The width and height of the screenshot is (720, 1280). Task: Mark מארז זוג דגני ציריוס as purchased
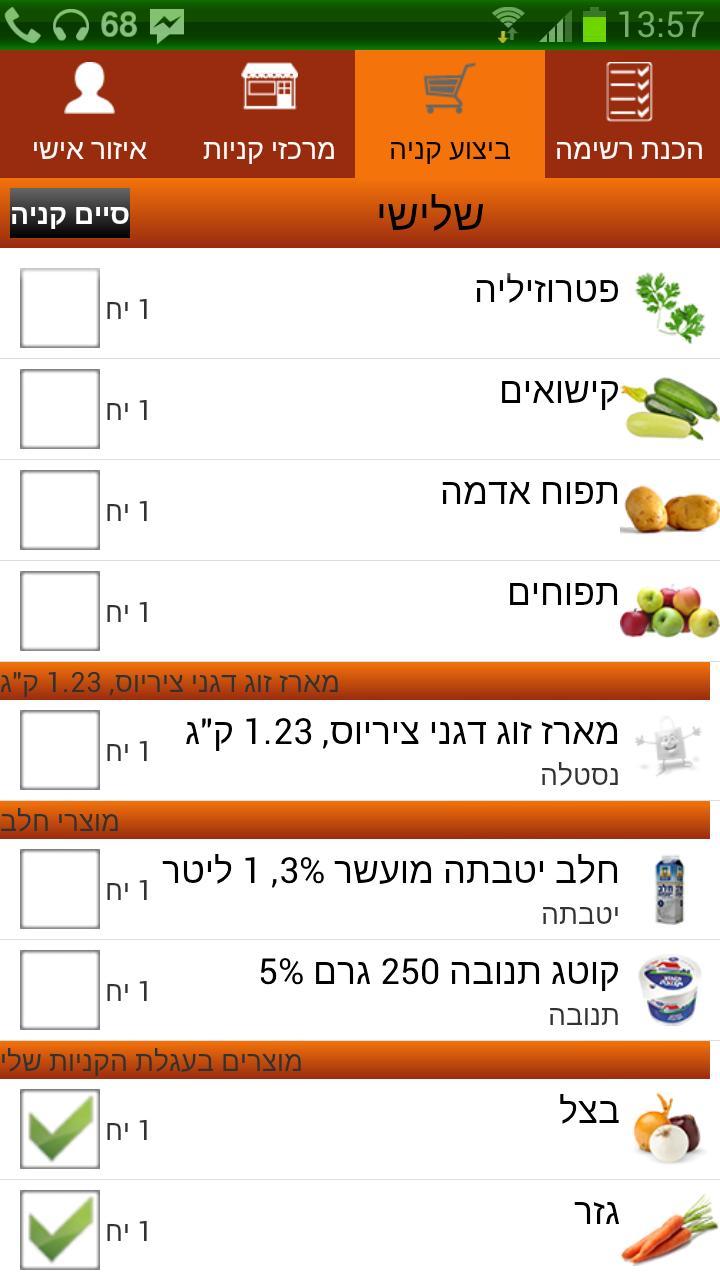click(60, 750)
